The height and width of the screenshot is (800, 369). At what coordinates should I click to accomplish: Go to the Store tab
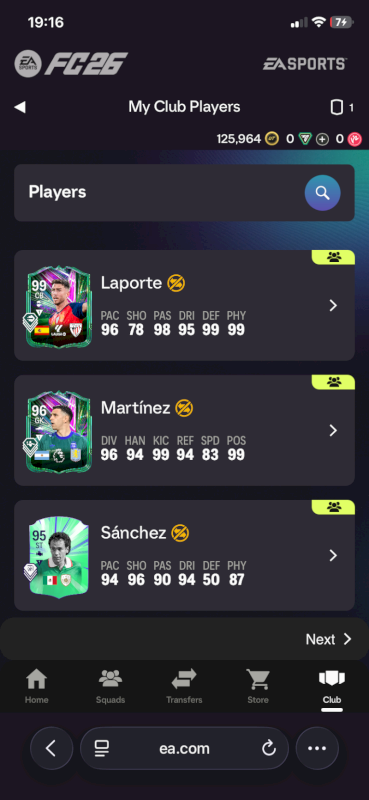coord(258,686)
